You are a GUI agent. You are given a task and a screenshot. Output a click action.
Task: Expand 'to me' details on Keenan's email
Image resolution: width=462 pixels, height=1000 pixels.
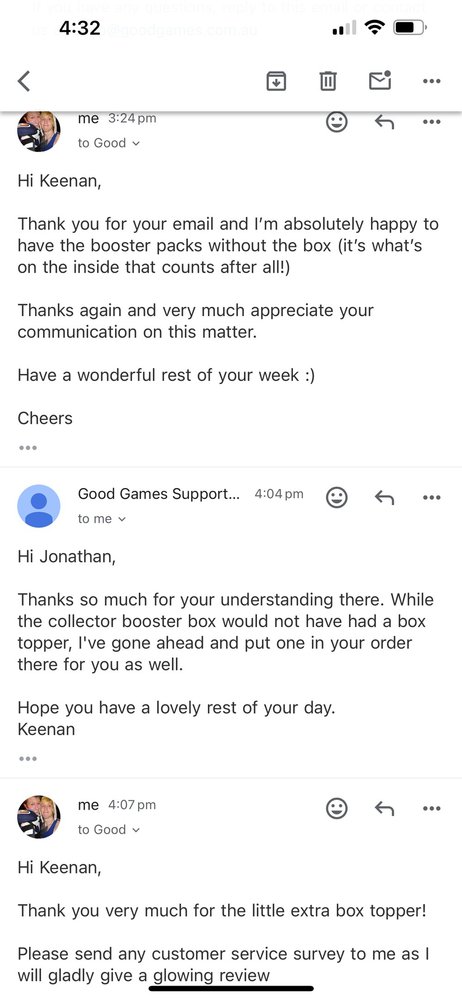[x=102, y=518]
